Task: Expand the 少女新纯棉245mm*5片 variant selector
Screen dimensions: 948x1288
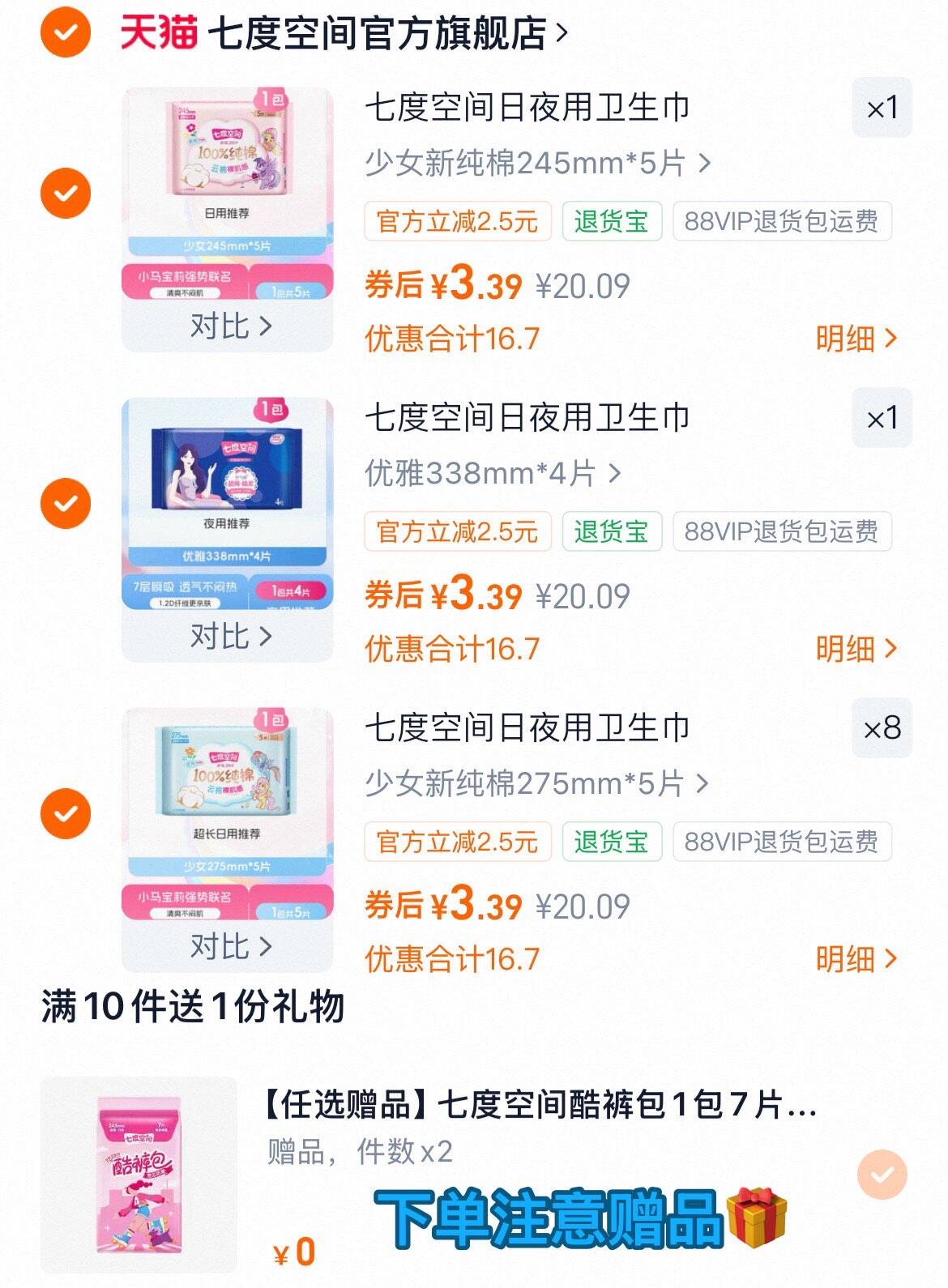Action: [x=538, y=161]
